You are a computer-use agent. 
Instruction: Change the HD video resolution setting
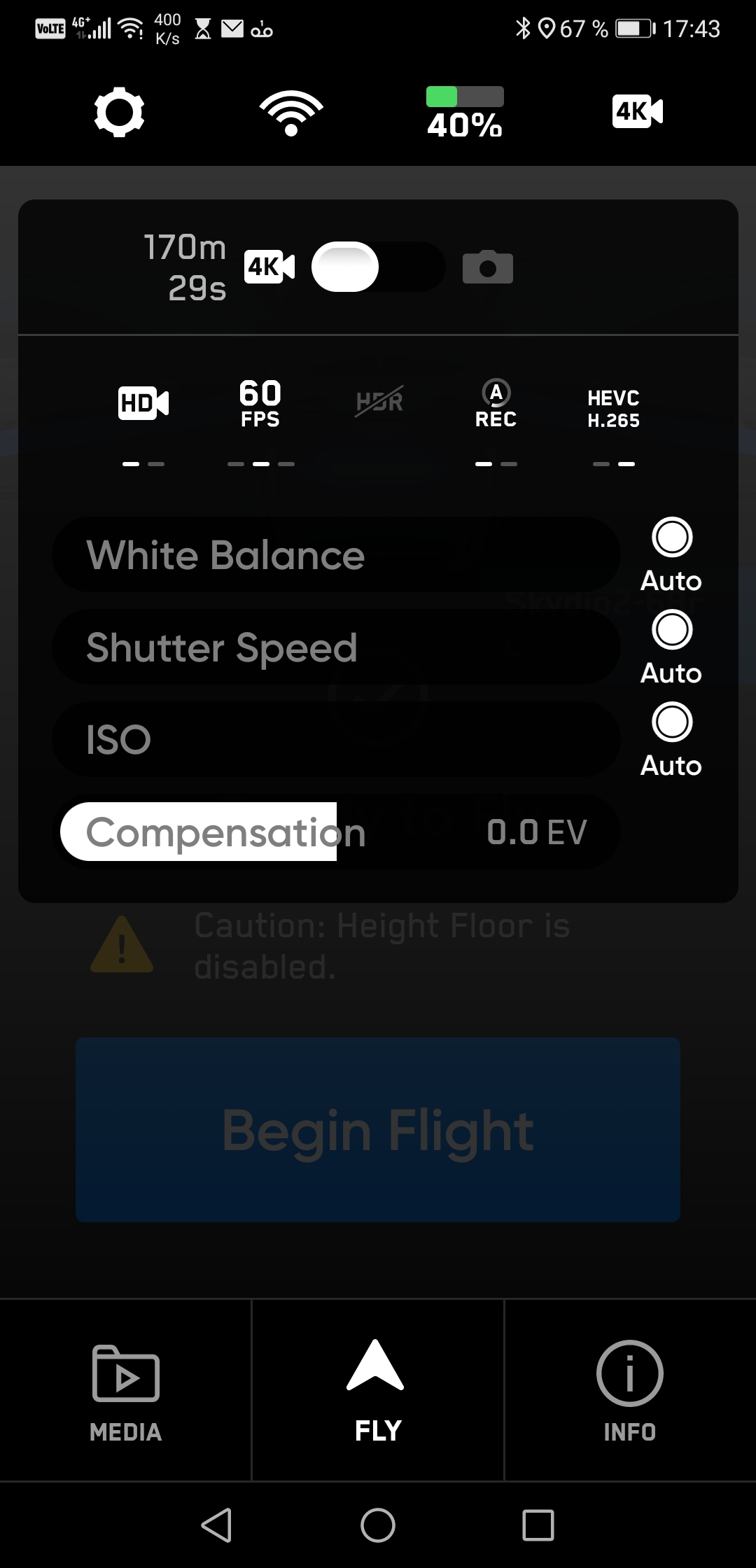coord(143,403)
